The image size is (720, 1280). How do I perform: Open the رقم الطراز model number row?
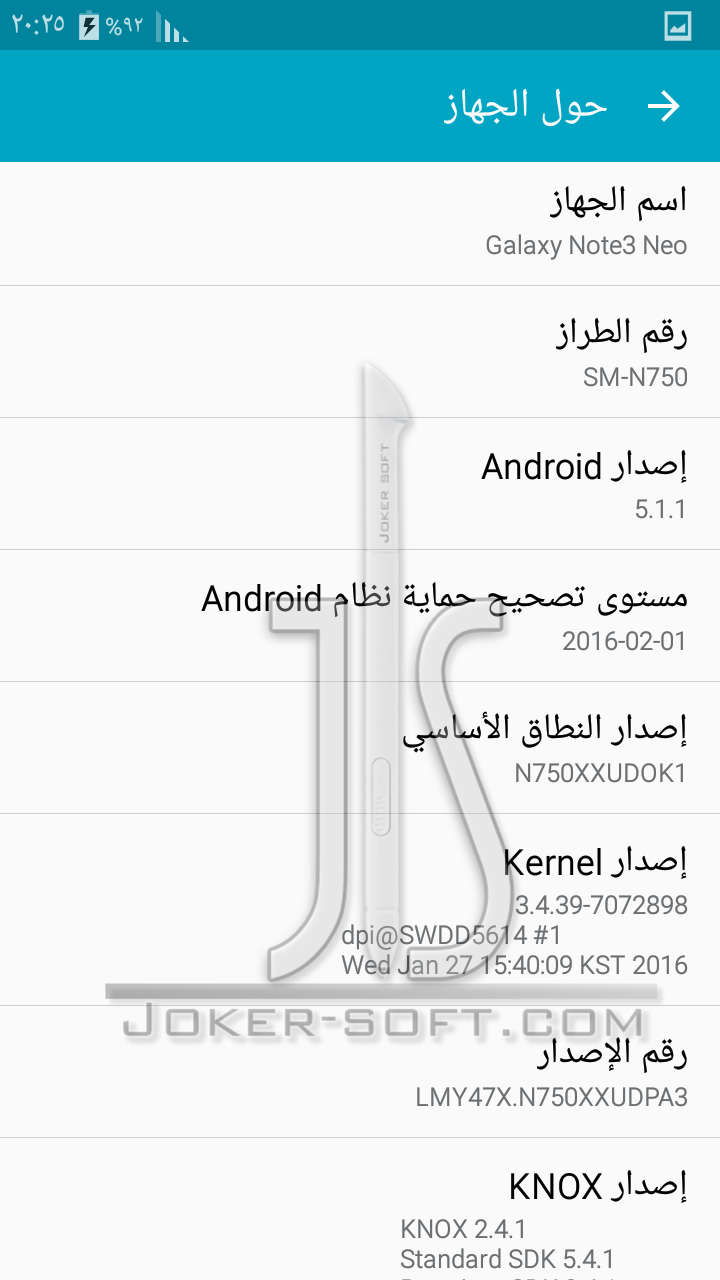pyautogui.click(x=622, y=335)
